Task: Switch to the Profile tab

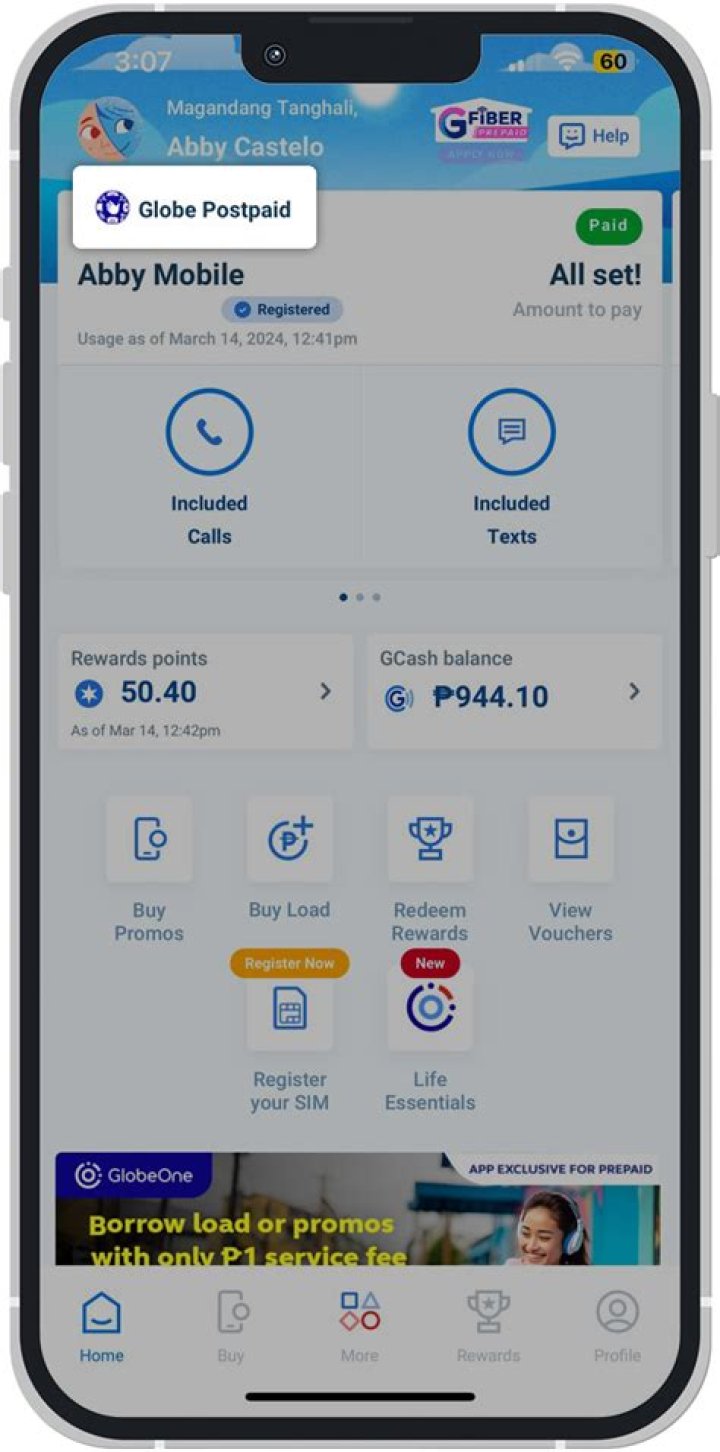Action: [x=617, y=1327]
